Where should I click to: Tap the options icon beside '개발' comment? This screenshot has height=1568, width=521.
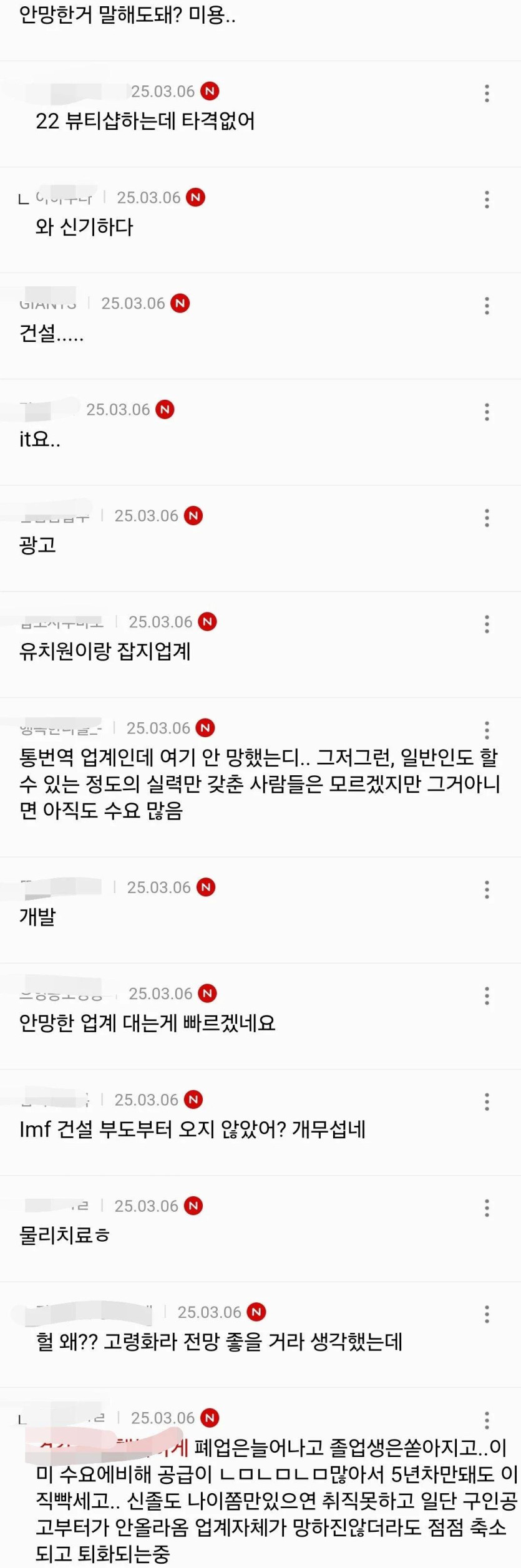coord(487,889)
